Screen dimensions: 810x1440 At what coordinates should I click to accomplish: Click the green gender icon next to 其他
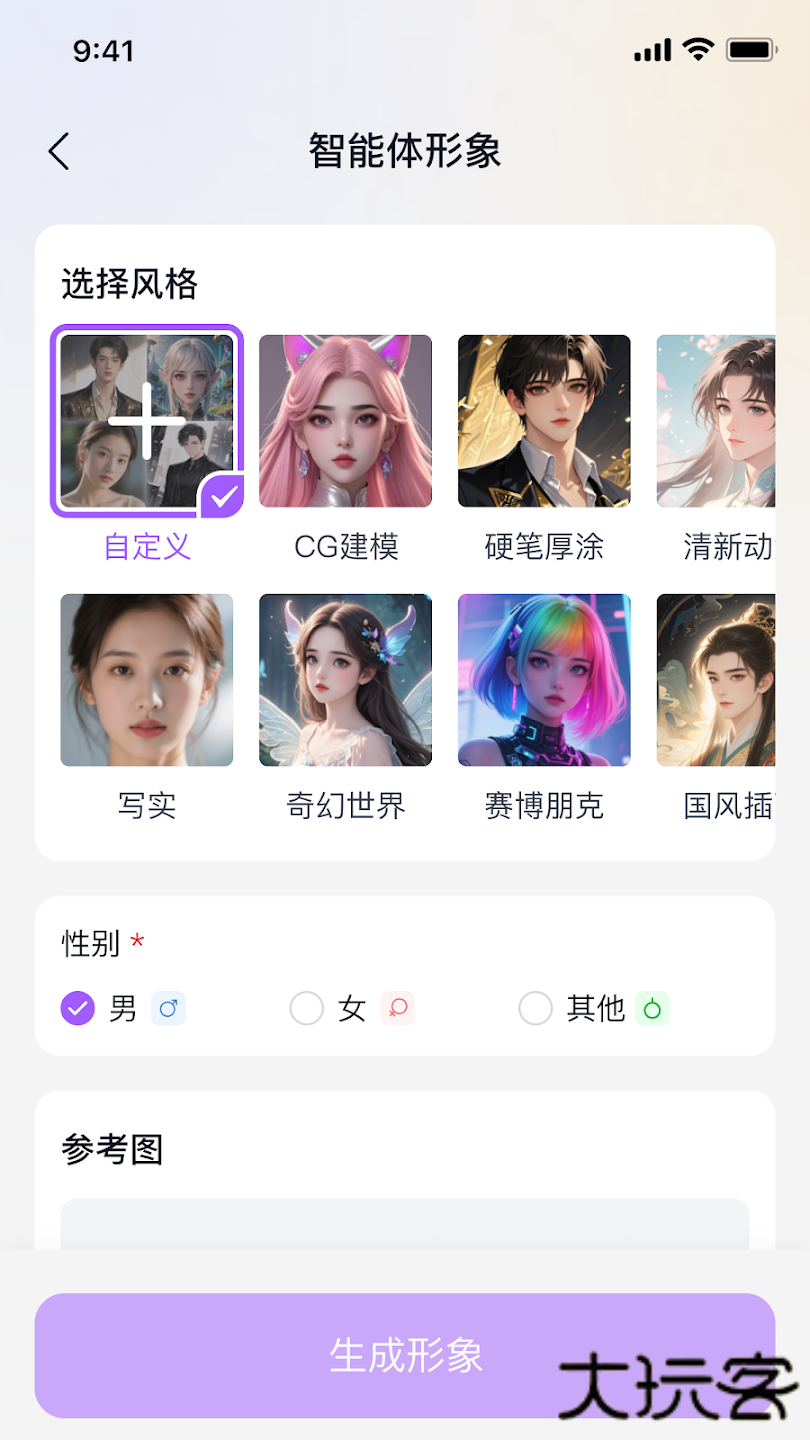(x=652, y=1009)
